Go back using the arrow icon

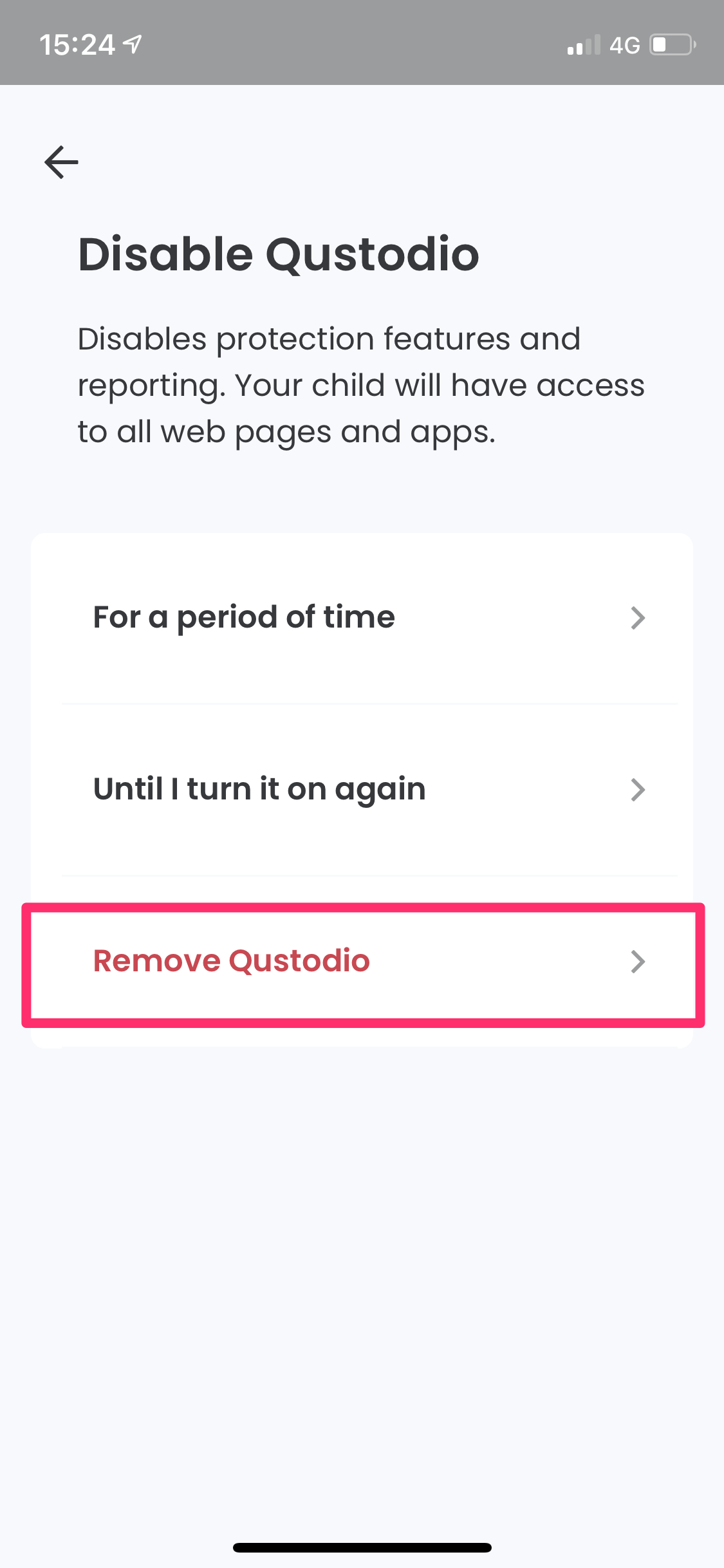61,162
